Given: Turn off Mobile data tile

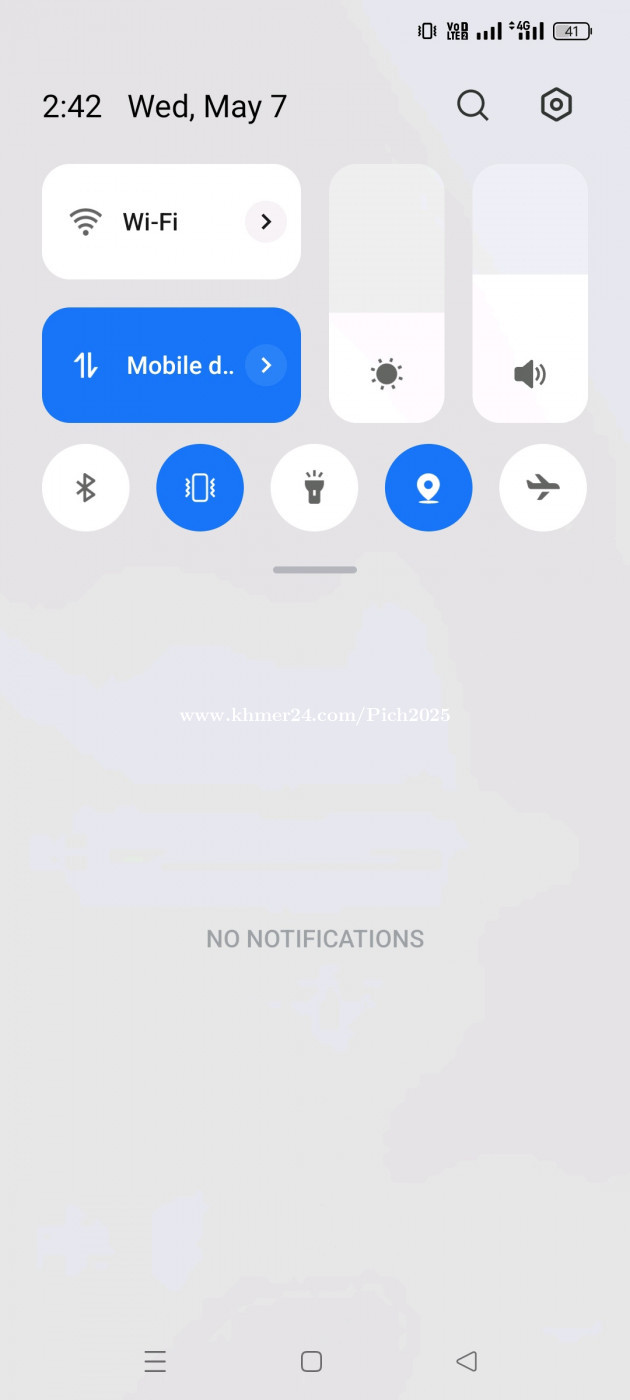Looking at the screenshot, I should pos(171,365).
